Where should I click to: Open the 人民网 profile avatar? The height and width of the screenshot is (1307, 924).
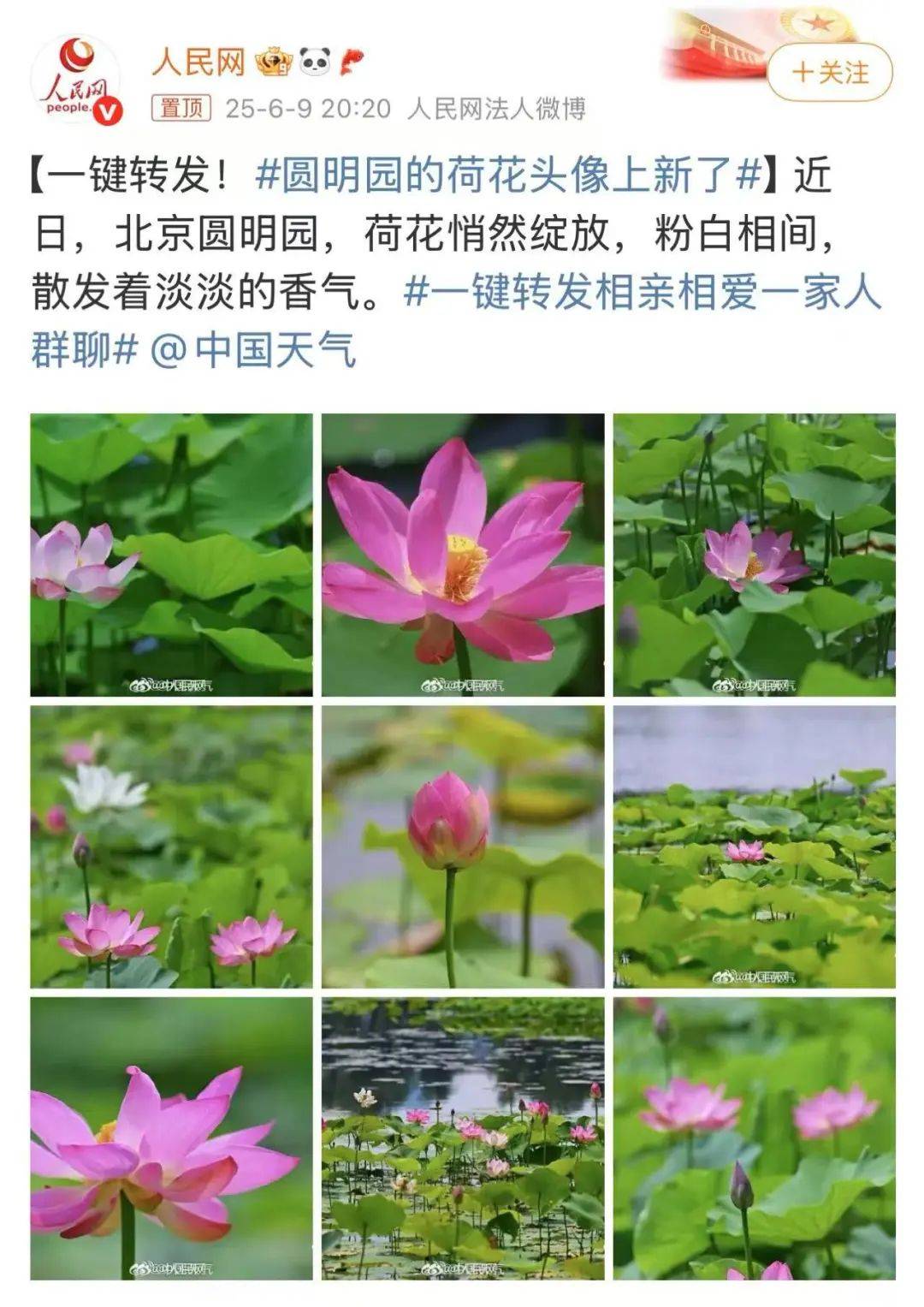[x=76, y=80]
